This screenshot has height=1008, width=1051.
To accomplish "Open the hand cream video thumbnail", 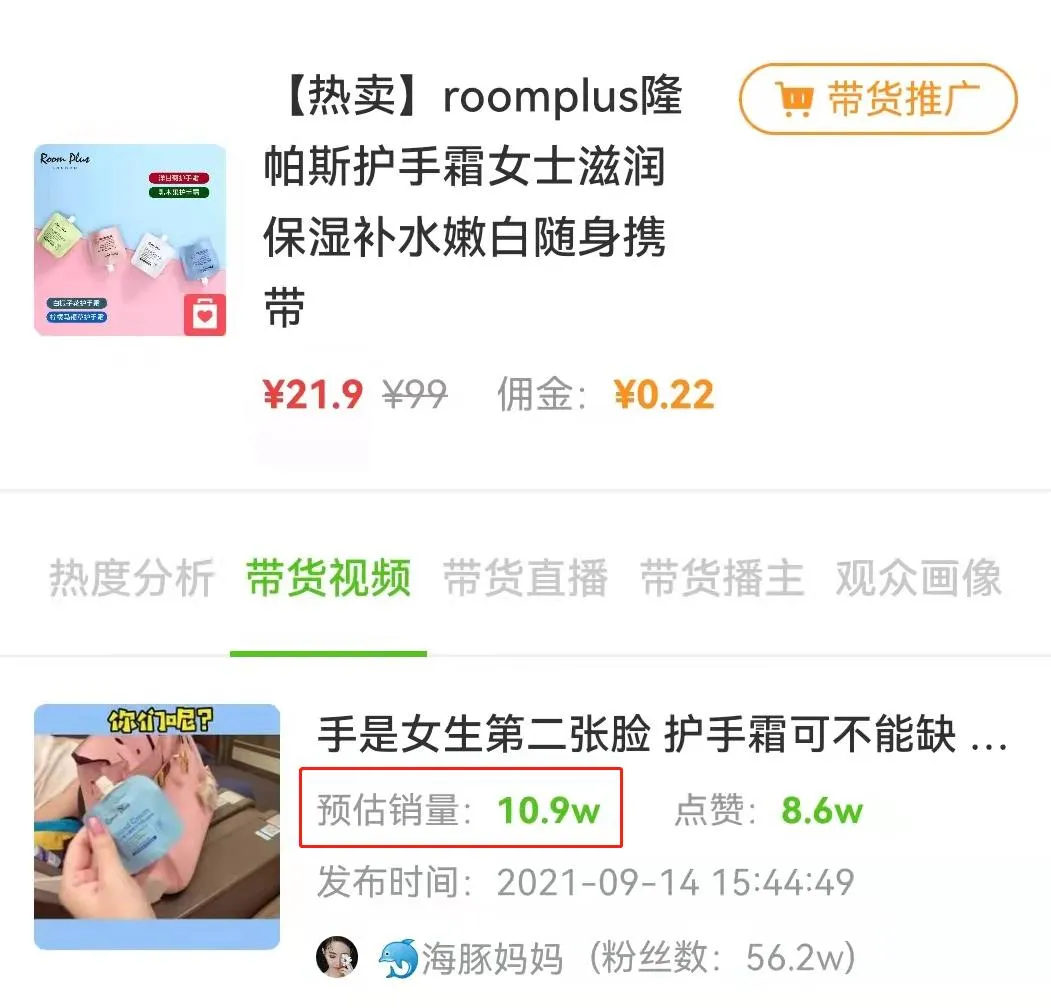I will [157, 827].
